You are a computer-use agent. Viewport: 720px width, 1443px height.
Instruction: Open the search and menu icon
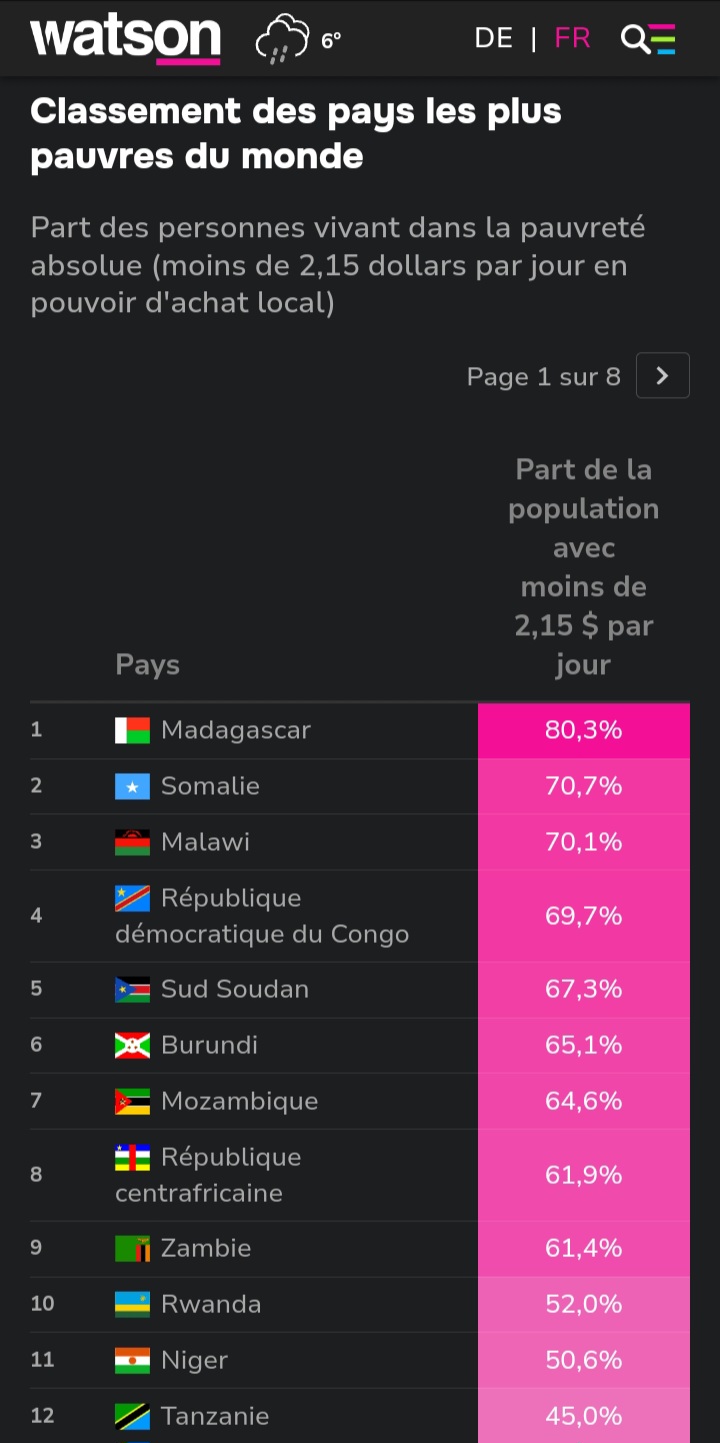(648, 39)
